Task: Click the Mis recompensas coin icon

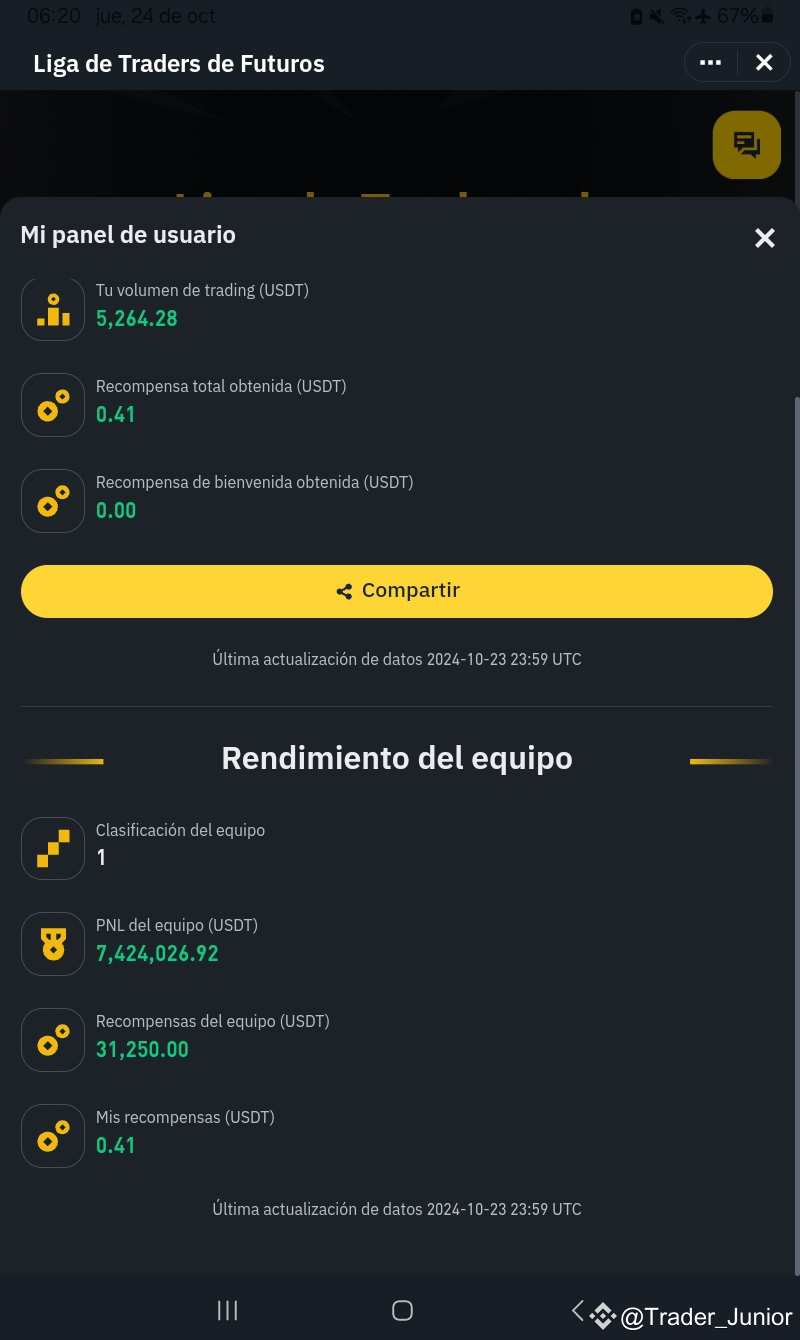Action: [52, 1135]
